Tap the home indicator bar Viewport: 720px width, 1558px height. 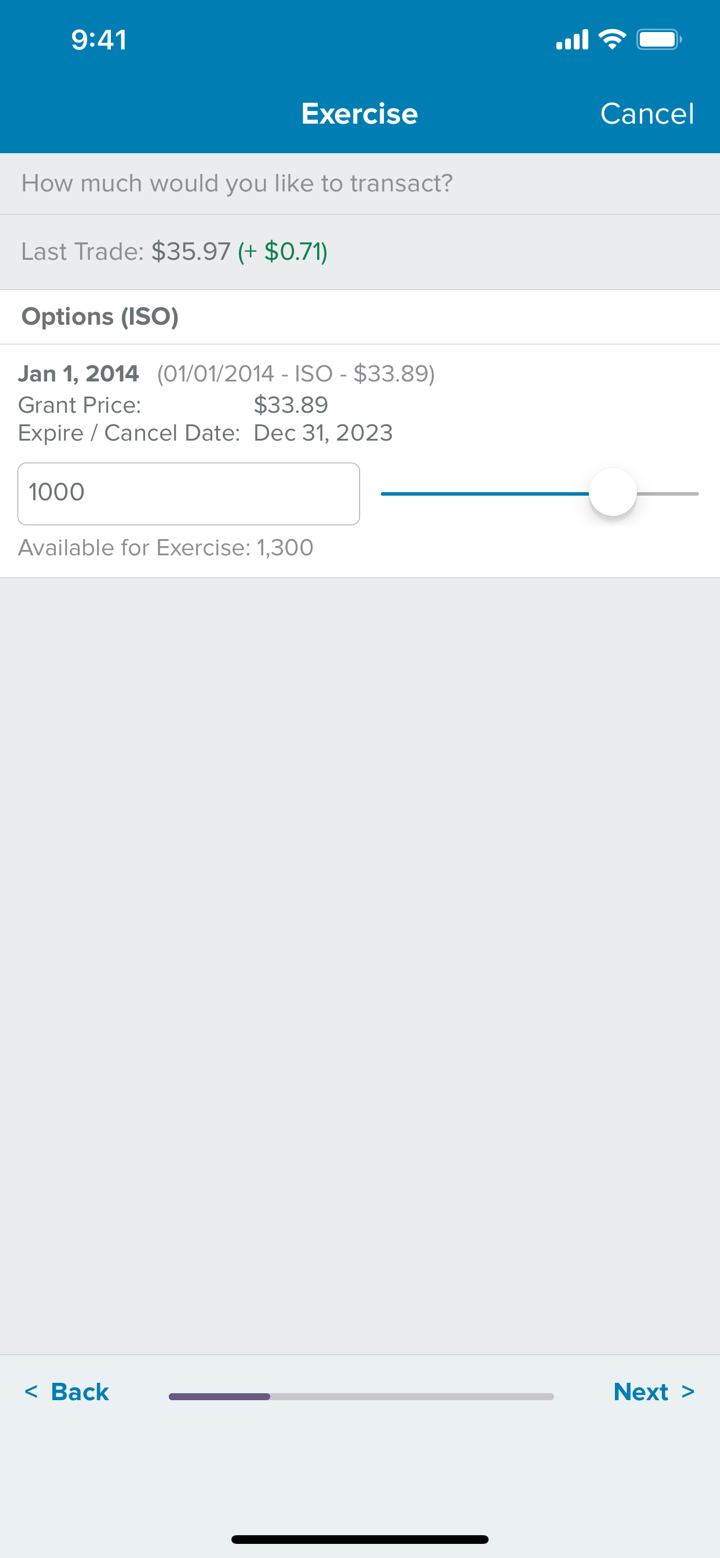coord(360,1539)
